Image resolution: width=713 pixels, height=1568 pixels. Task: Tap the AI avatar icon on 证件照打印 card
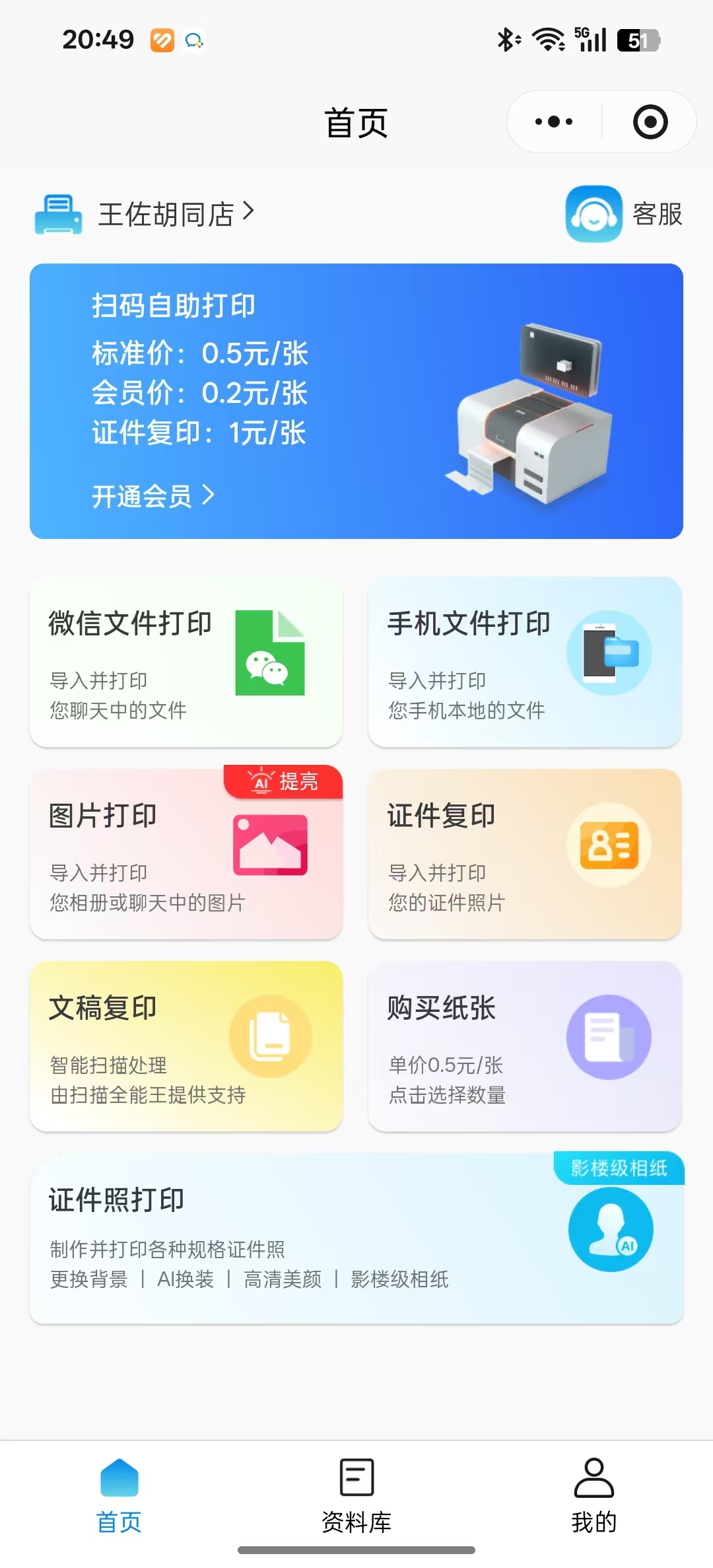tap(611, 1229)
